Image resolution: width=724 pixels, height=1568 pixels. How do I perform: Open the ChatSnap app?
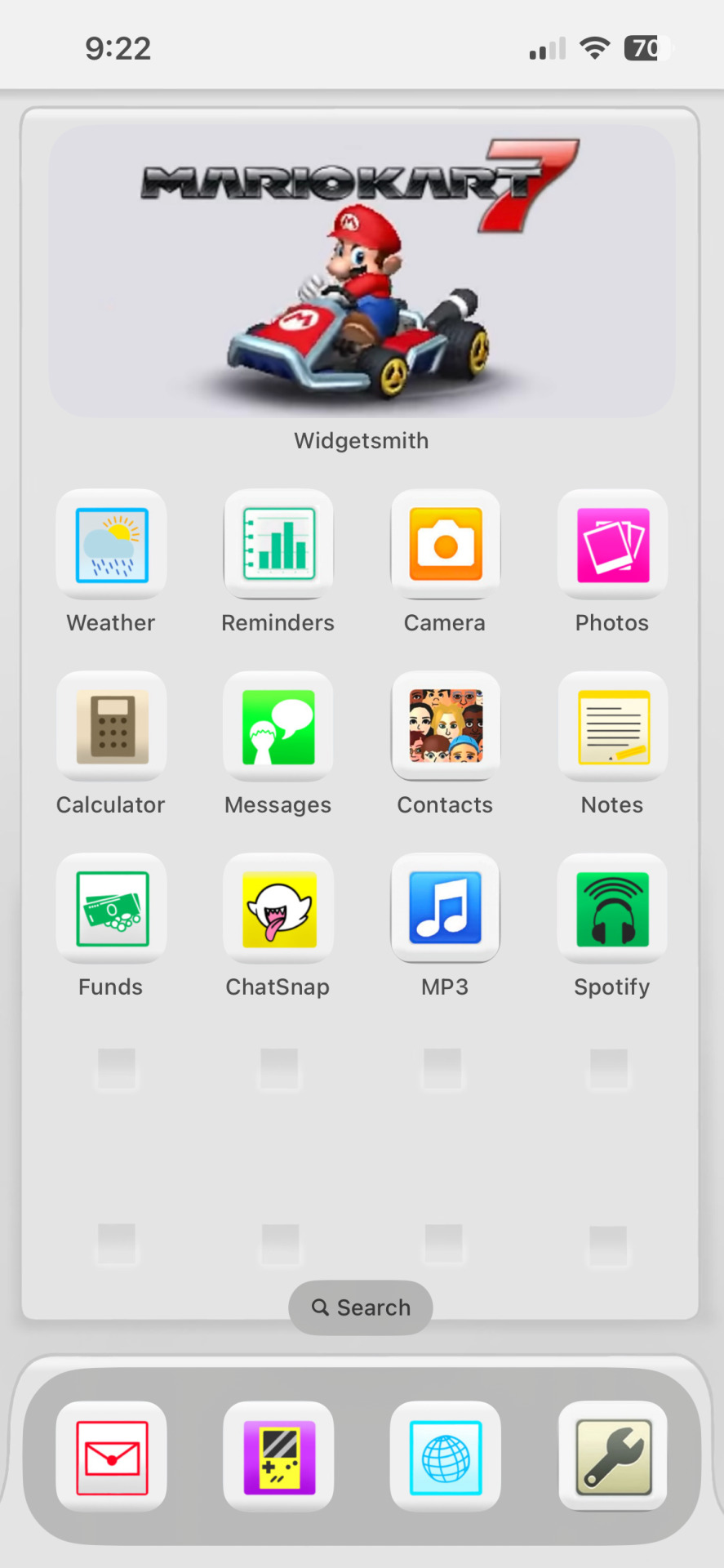click(x=278, y=909)
